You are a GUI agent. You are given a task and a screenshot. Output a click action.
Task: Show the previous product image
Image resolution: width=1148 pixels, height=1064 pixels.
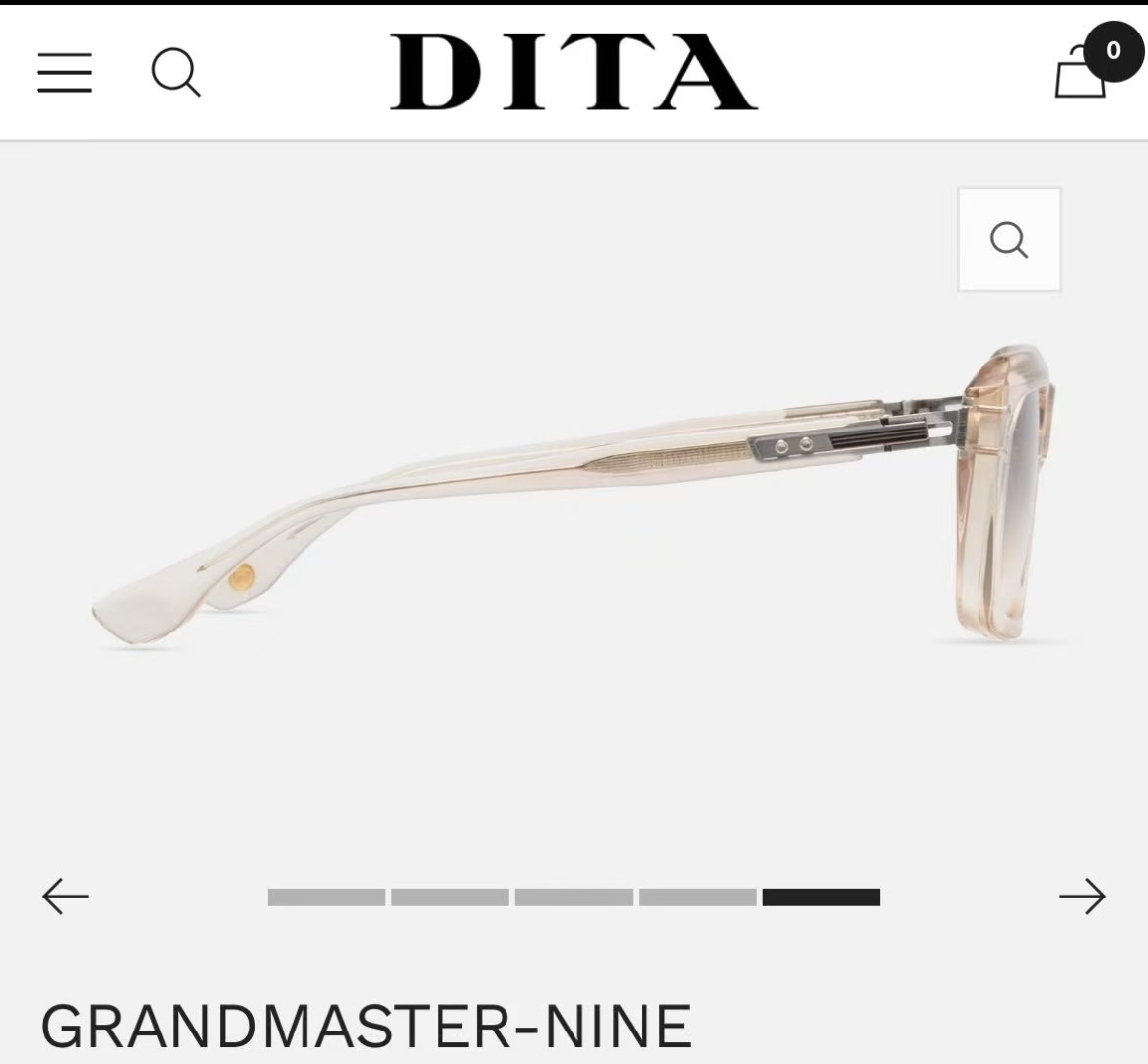[x=65, y=897]
